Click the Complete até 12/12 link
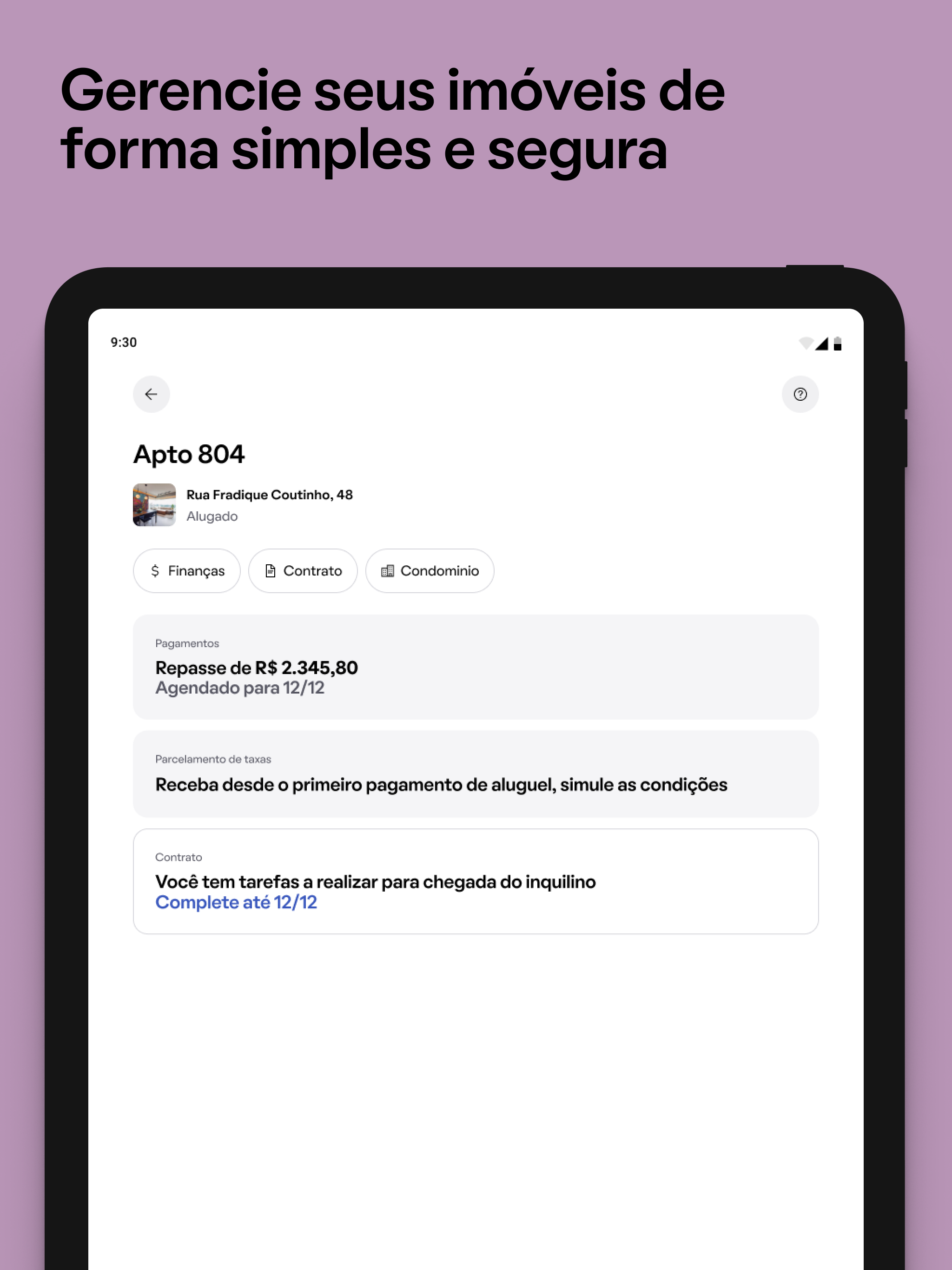Image resolution: width=952 pixels, height=1270 pixels. (236, 903)
